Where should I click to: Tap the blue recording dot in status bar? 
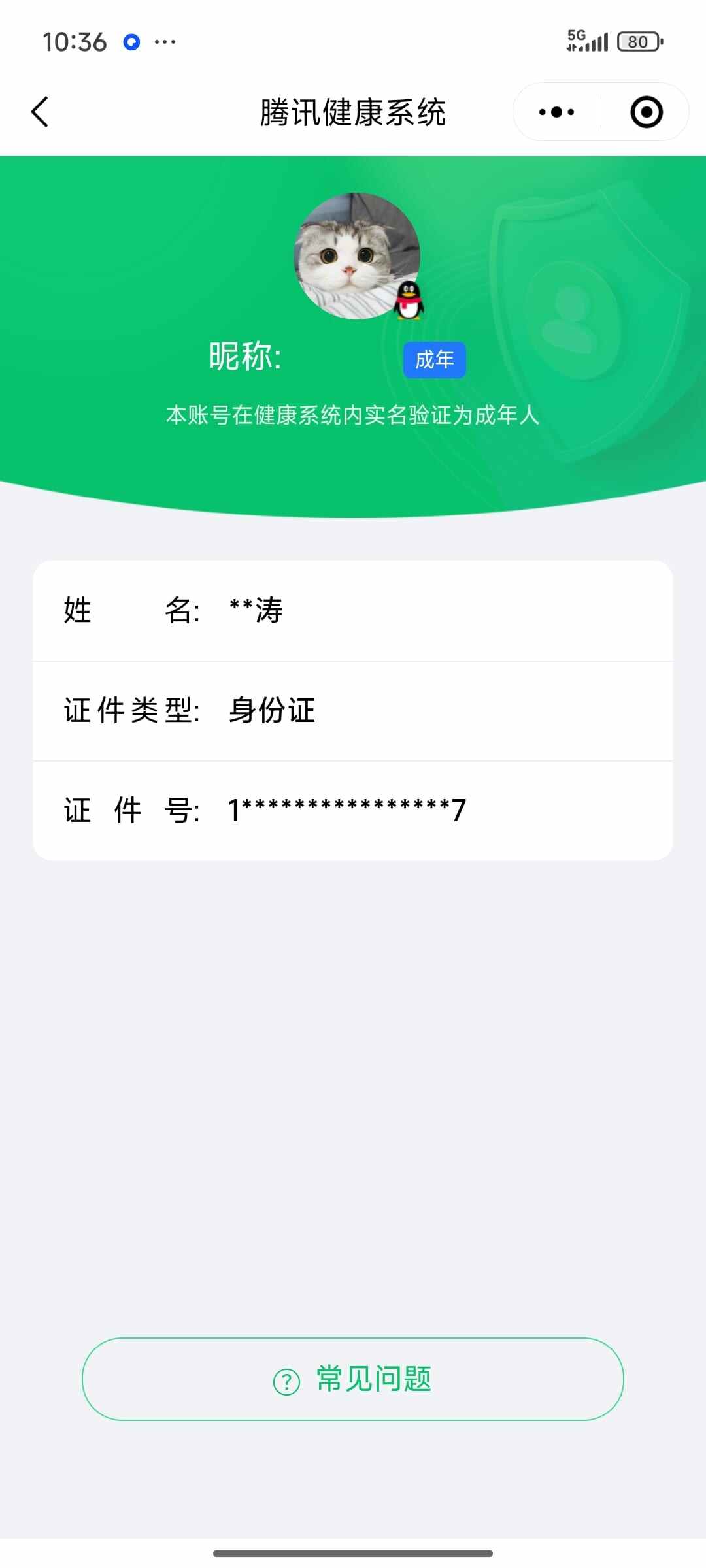point(130,42)
